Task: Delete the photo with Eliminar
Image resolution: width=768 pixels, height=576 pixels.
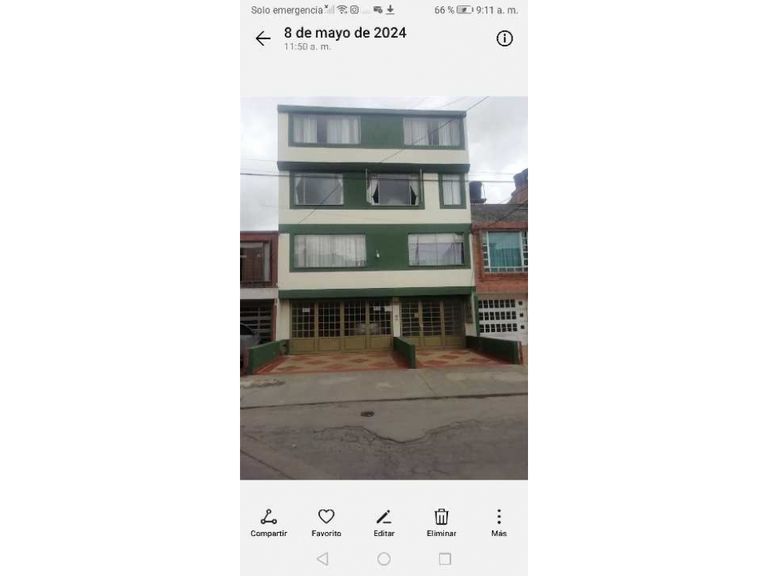Action: tap(441, 522)
